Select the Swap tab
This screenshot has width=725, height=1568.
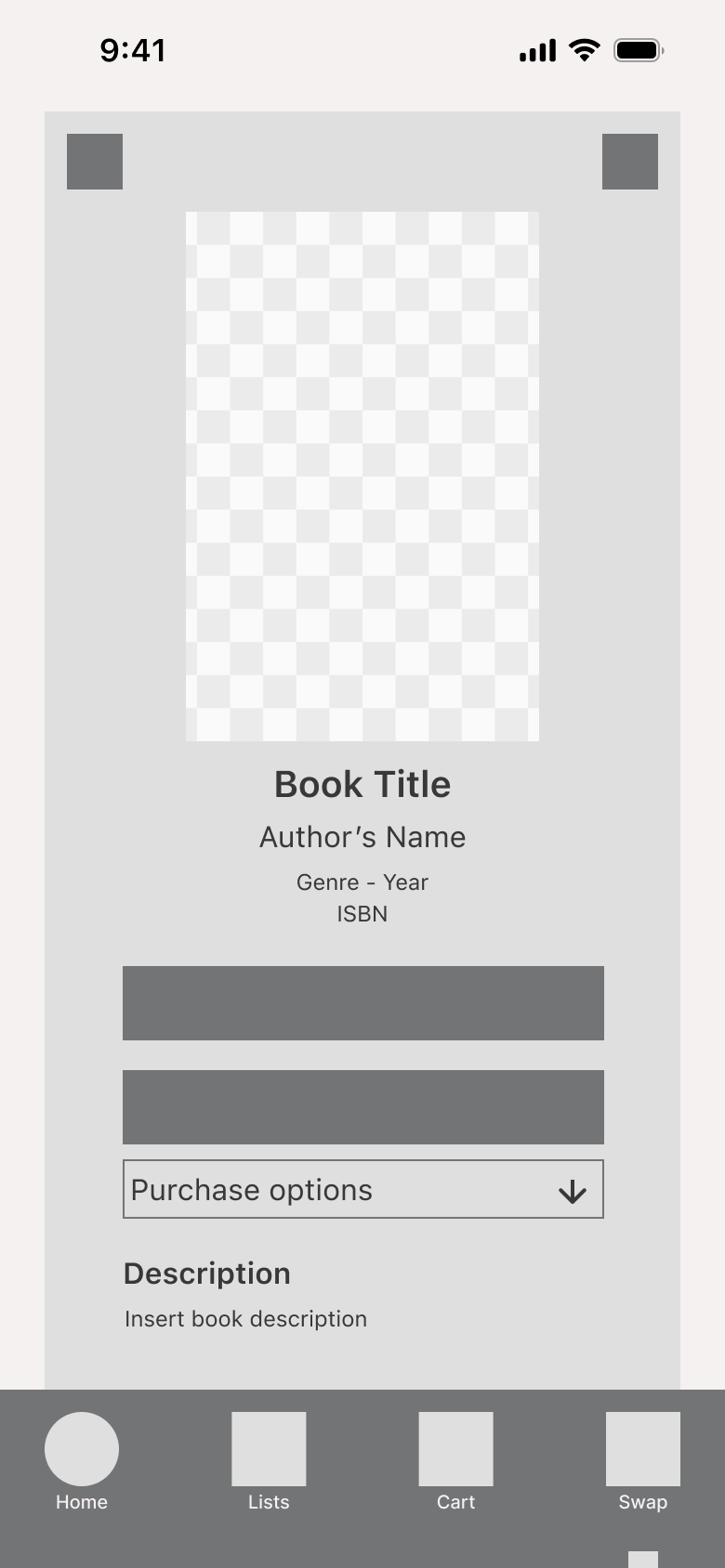click(x=642, y=1460)
